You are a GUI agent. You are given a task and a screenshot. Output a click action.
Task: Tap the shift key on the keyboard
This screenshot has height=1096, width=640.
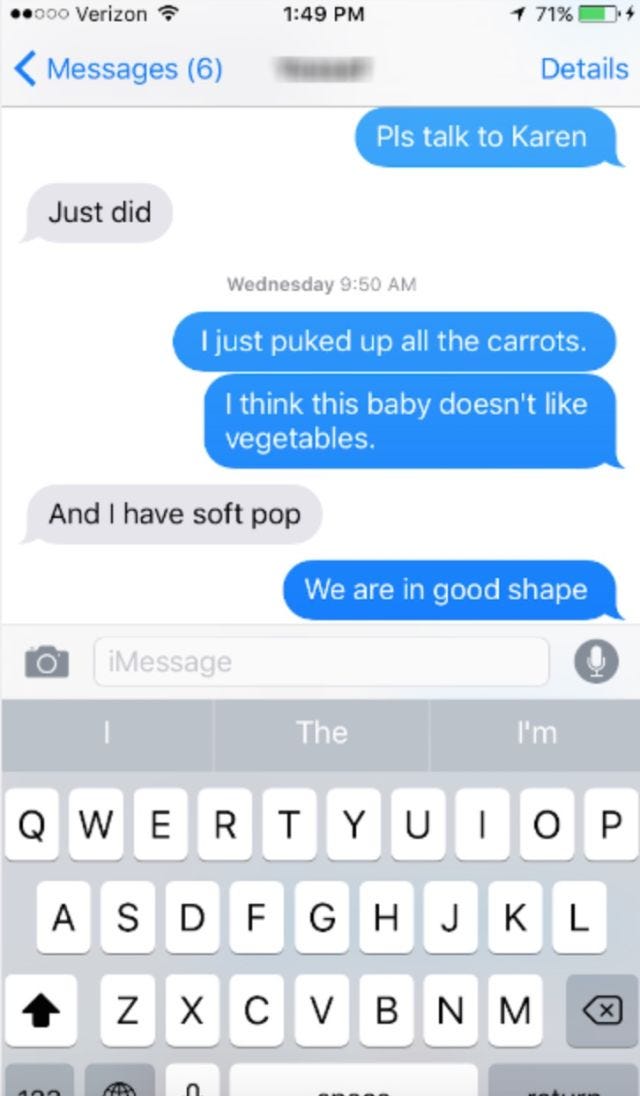click(42, 1012)
